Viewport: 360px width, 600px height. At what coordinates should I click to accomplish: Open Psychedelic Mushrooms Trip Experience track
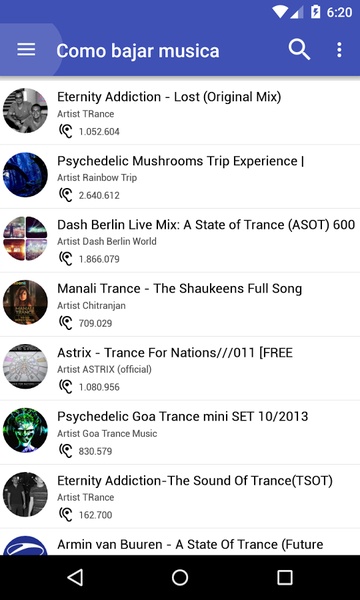(x=180, y=177)
